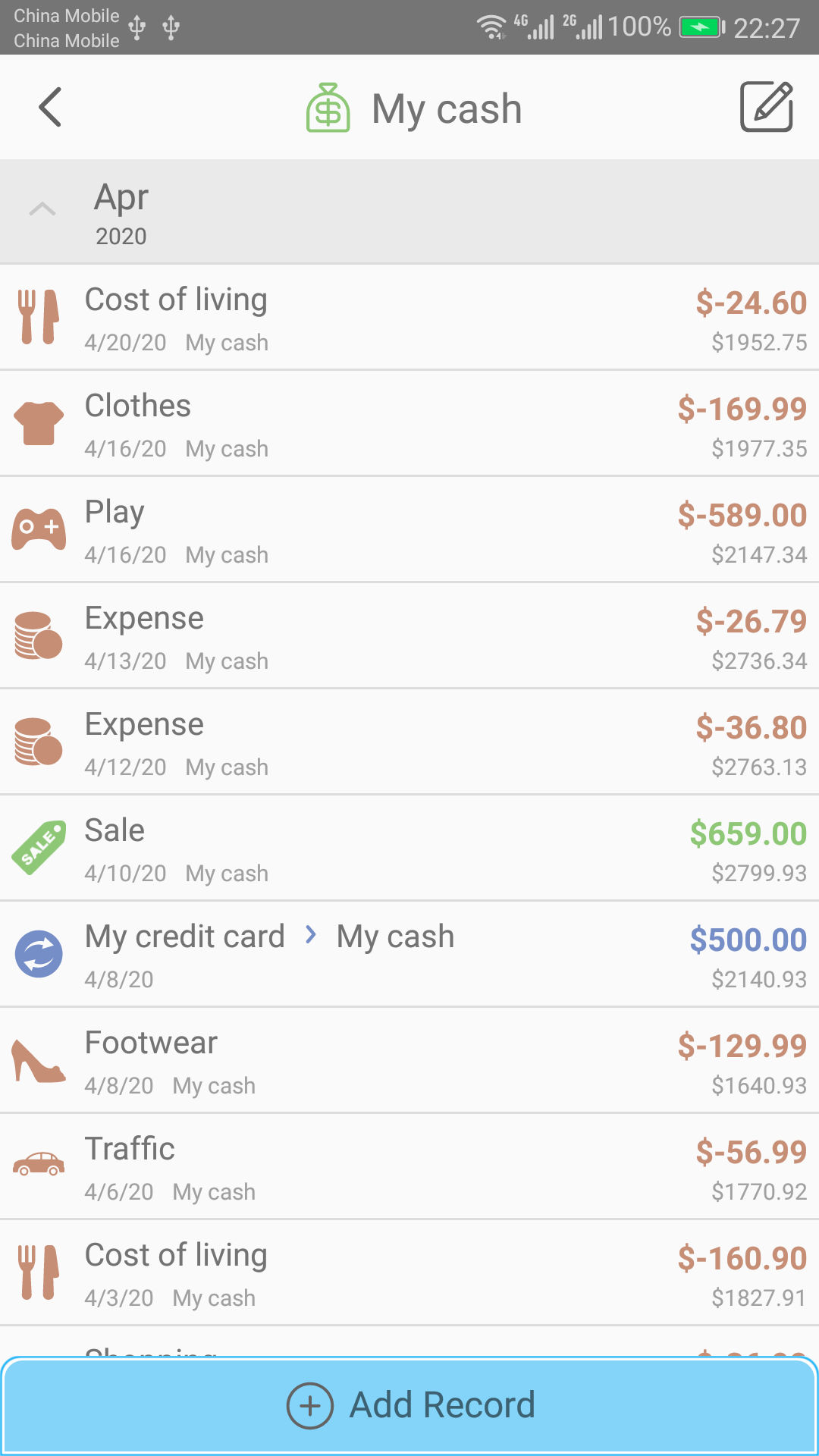Collapse the Apr 2020 section
Image resolution: width=819 pixels, height=1456 pixels.
(42, 210)
